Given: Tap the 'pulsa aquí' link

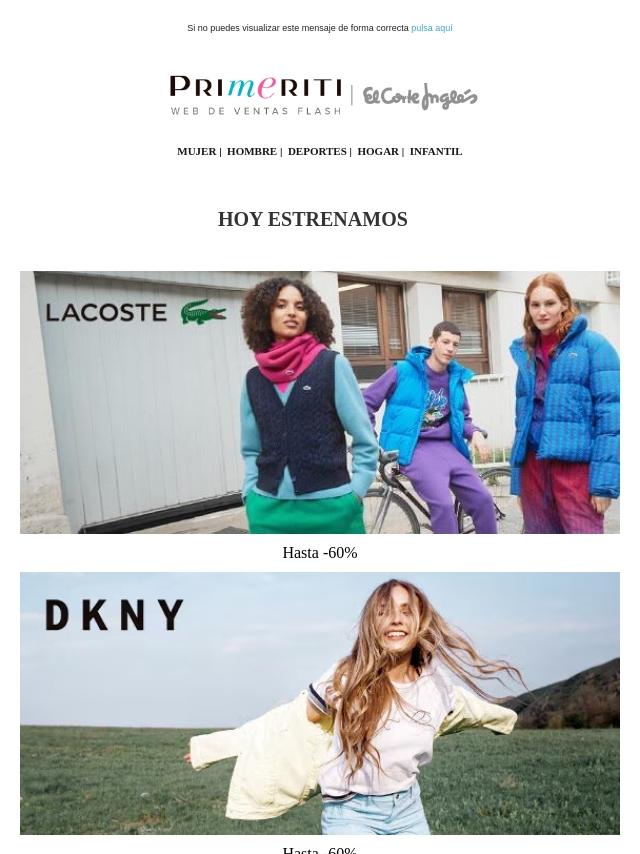Looking at the screenshot, I should coord(431,28).
